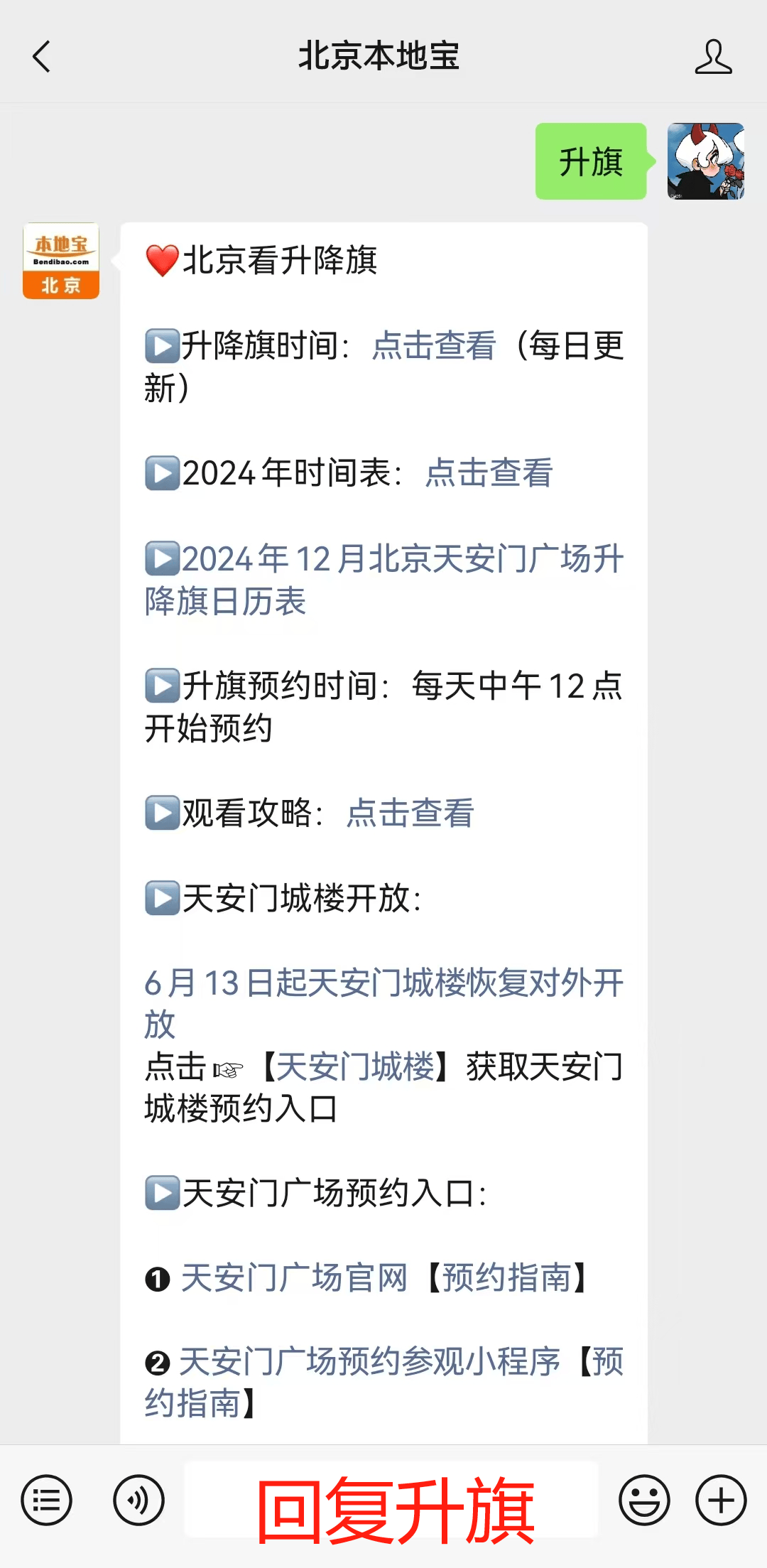Tap your own chat avatar
The image size is (767, 1568).
point(705,162)
